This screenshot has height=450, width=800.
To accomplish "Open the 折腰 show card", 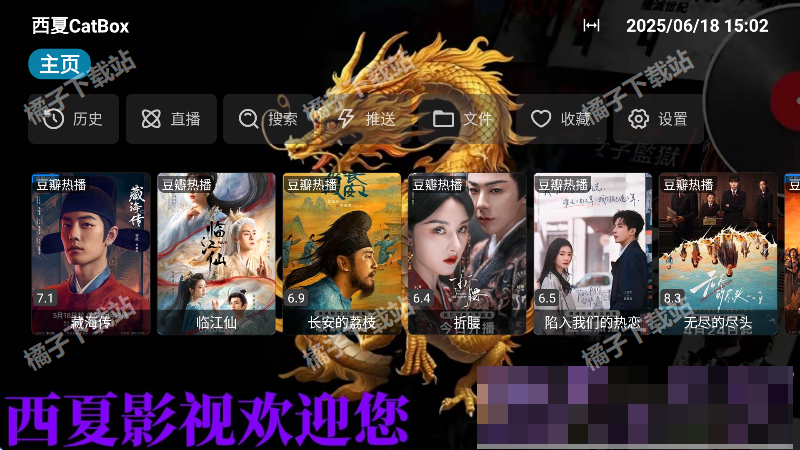I will [467, 253].
